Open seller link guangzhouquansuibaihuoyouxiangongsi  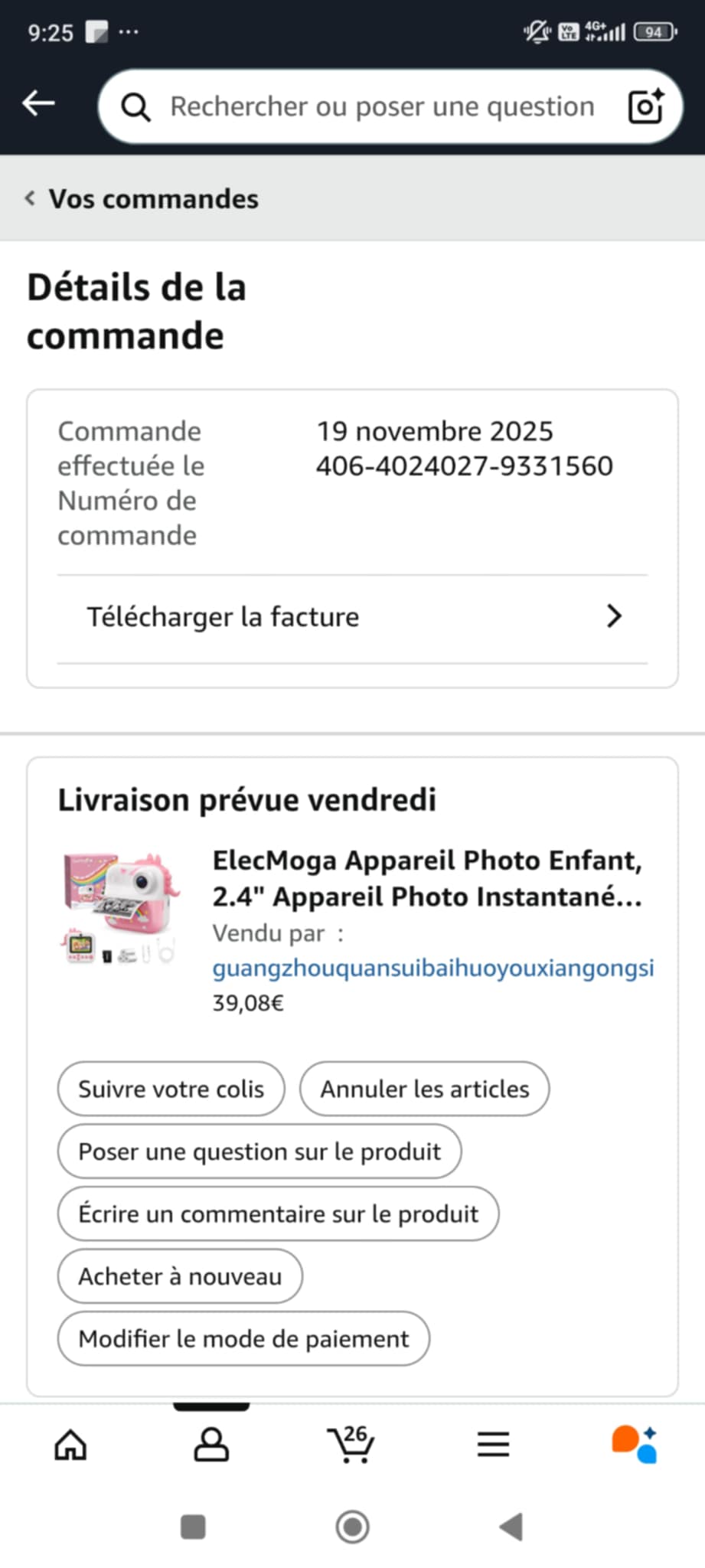tap(432, 968)
